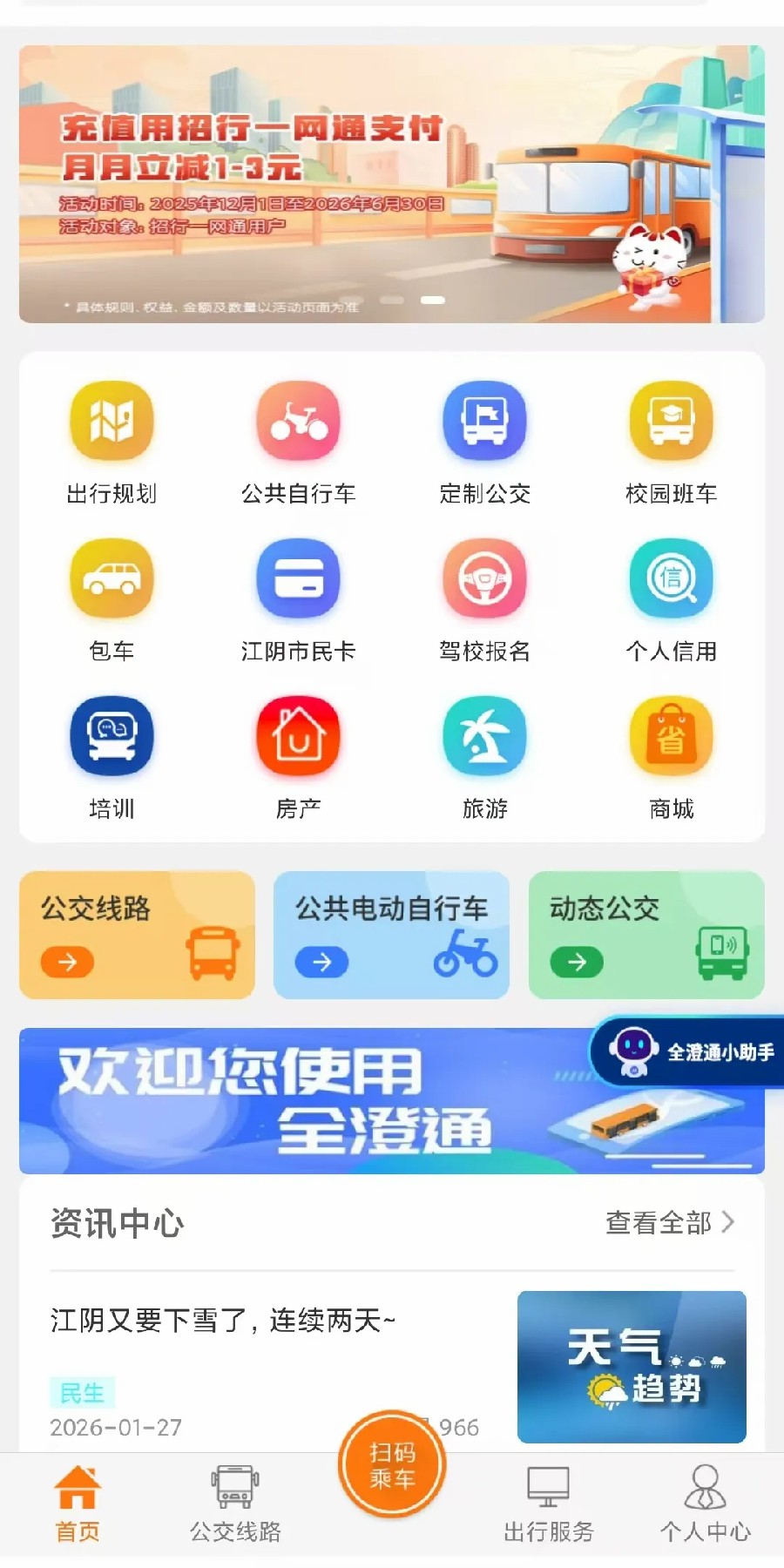Screen dimensions: 784x1568
Task: Tap the 江阴市民卡 citizen card icon
Action: click(298, 580)
